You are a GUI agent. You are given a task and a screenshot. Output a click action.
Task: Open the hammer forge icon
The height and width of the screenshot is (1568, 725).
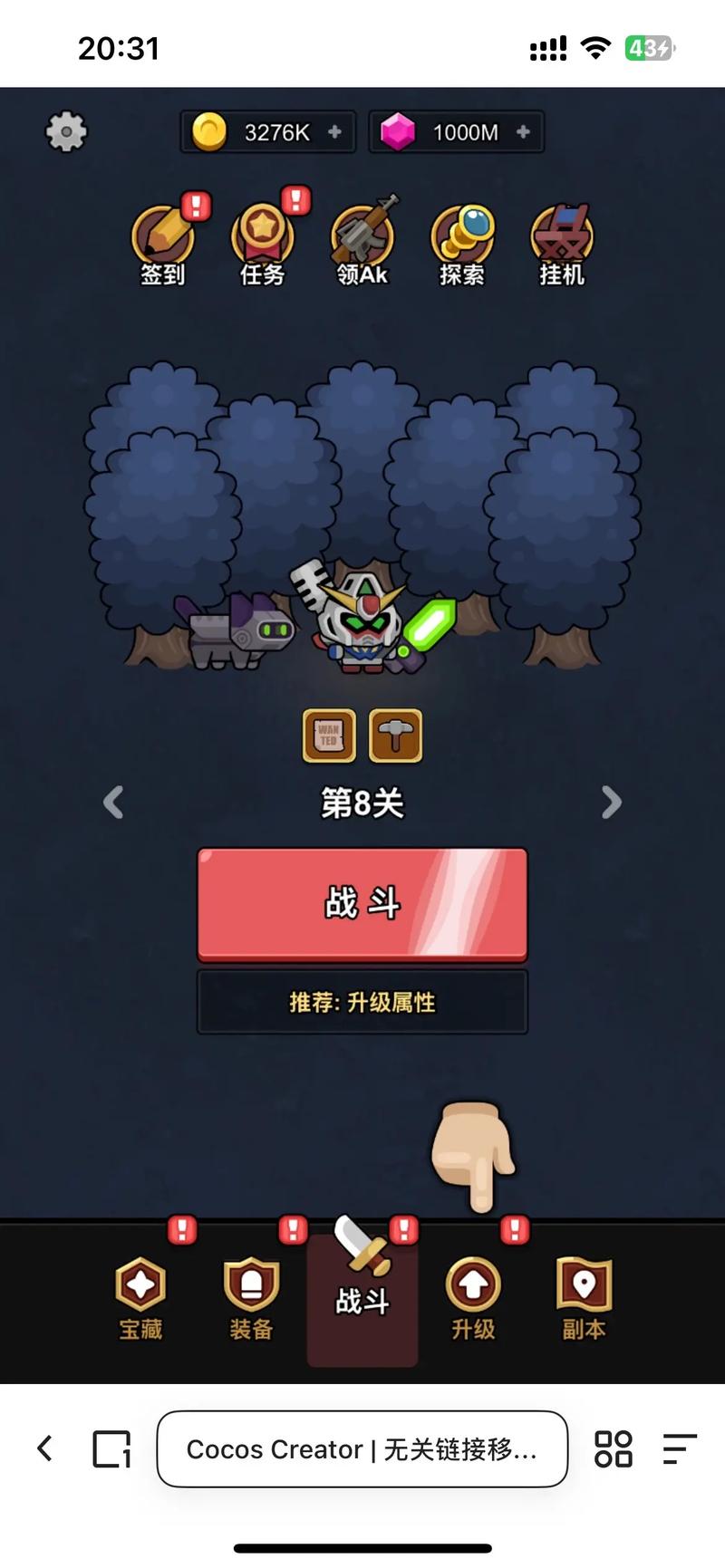point(396,735)
